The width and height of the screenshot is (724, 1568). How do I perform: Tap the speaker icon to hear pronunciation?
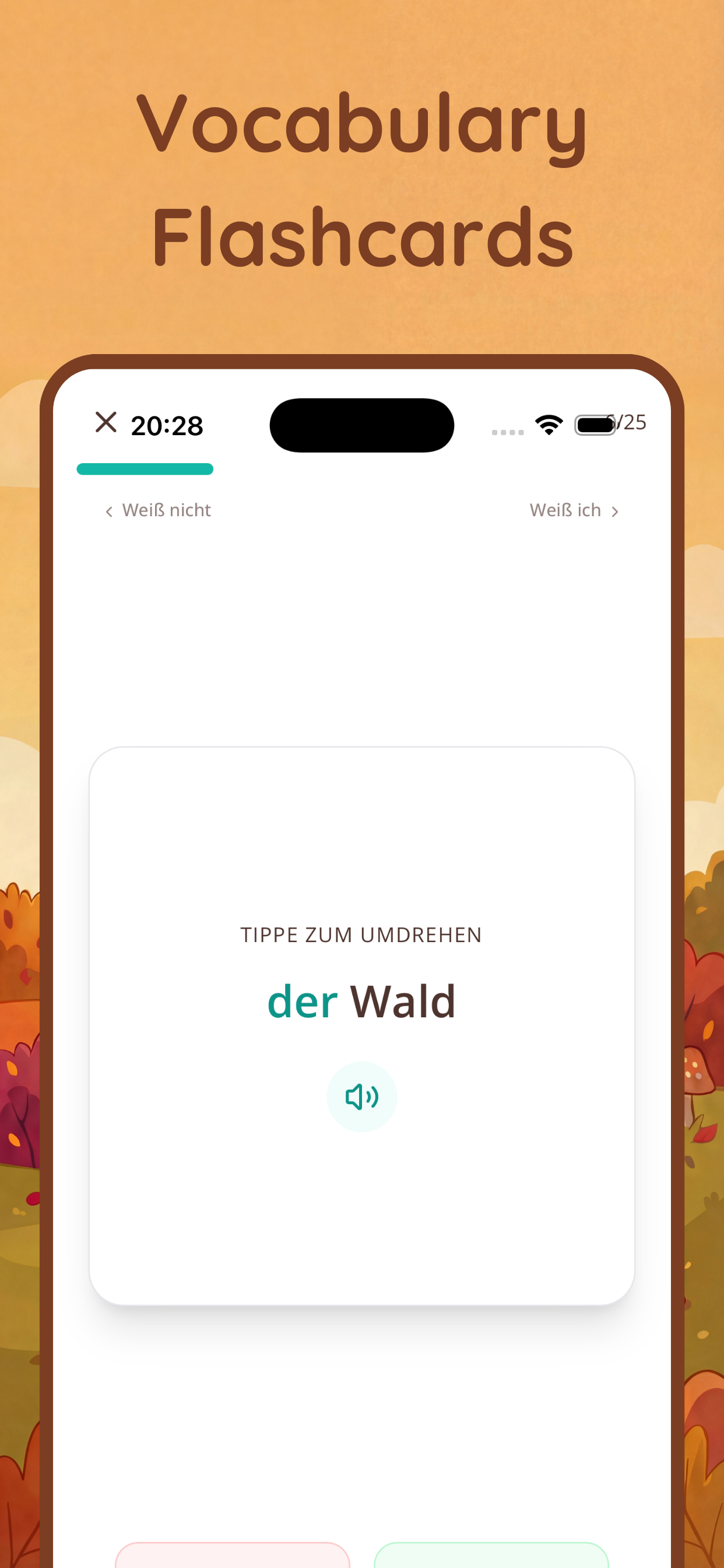click(x=361, y=1095)
